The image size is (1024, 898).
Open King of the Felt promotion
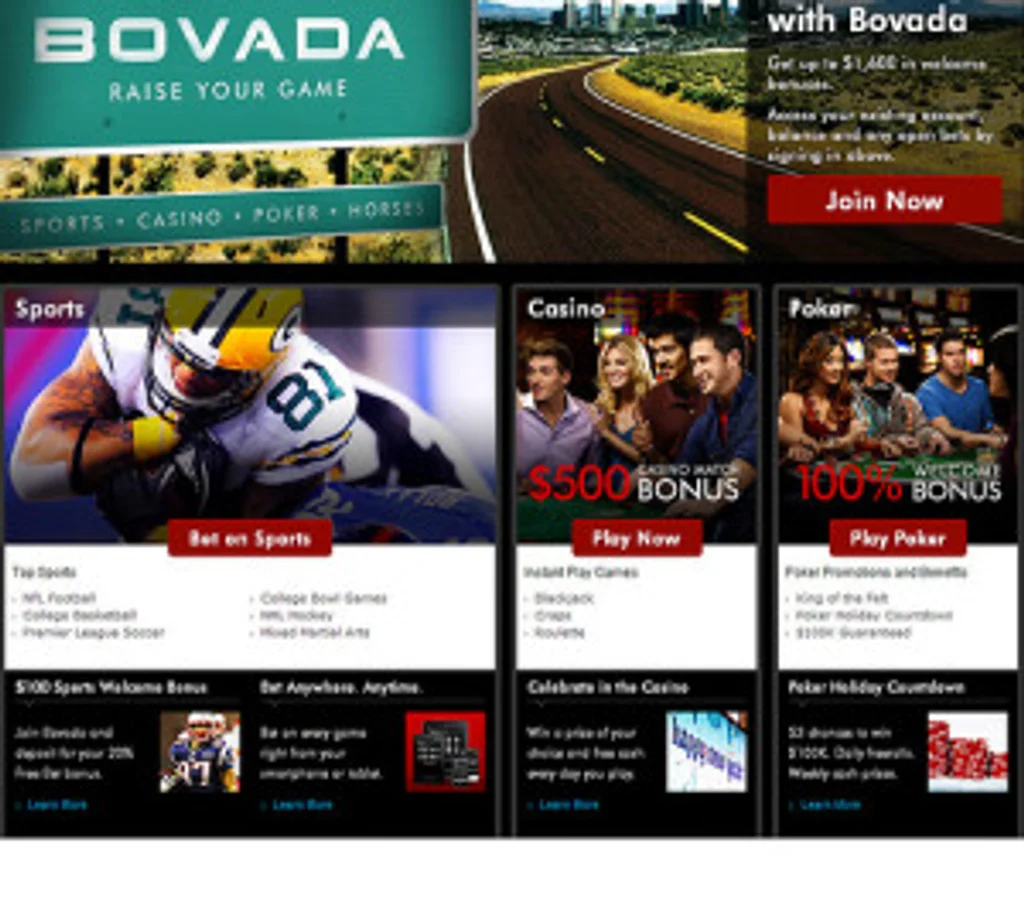click(841, 598)
